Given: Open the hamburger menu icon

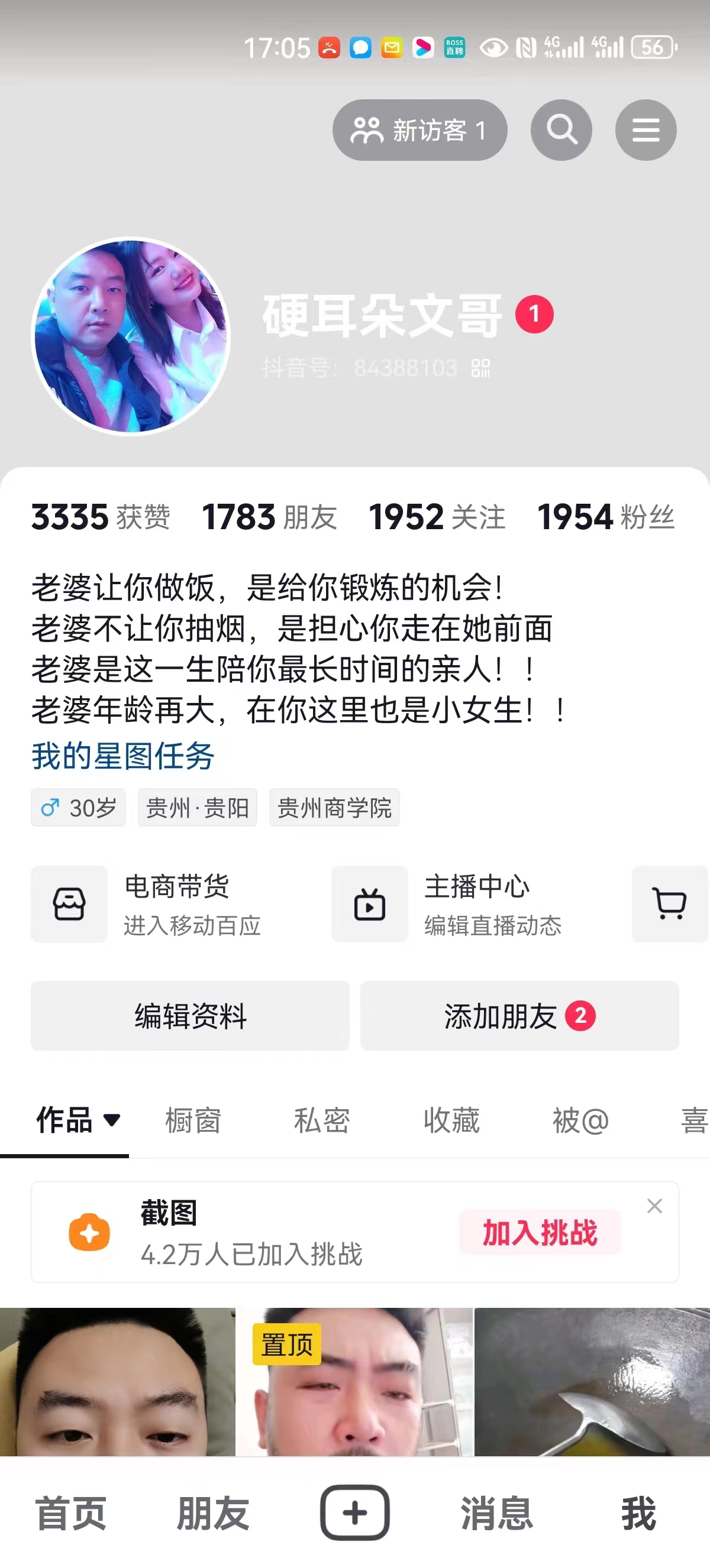Looking at the screenshot, I should pos(646,129).
